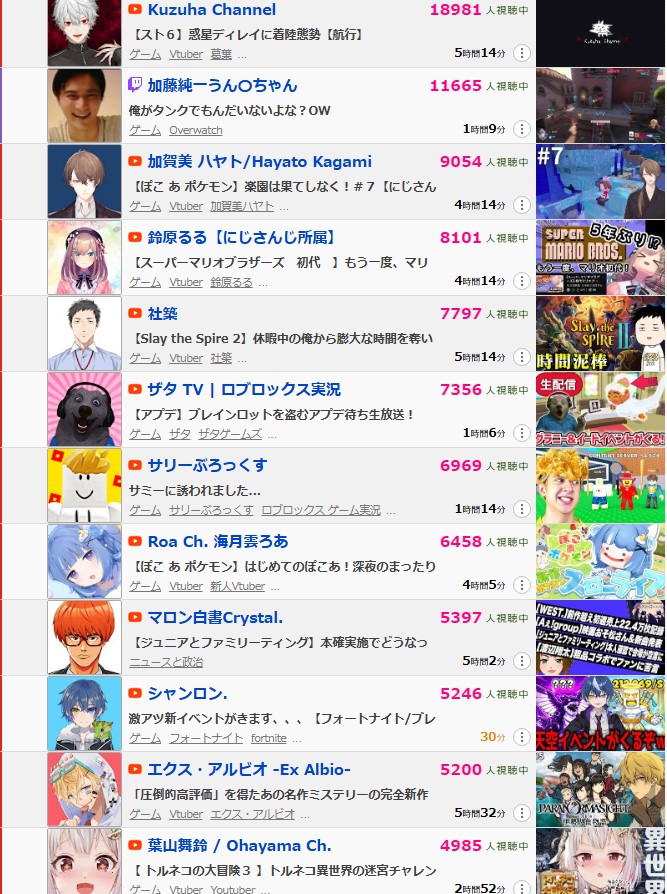Open 加藤純一うんこちゃん channel link
667x894 pixels.
(222, 86)
